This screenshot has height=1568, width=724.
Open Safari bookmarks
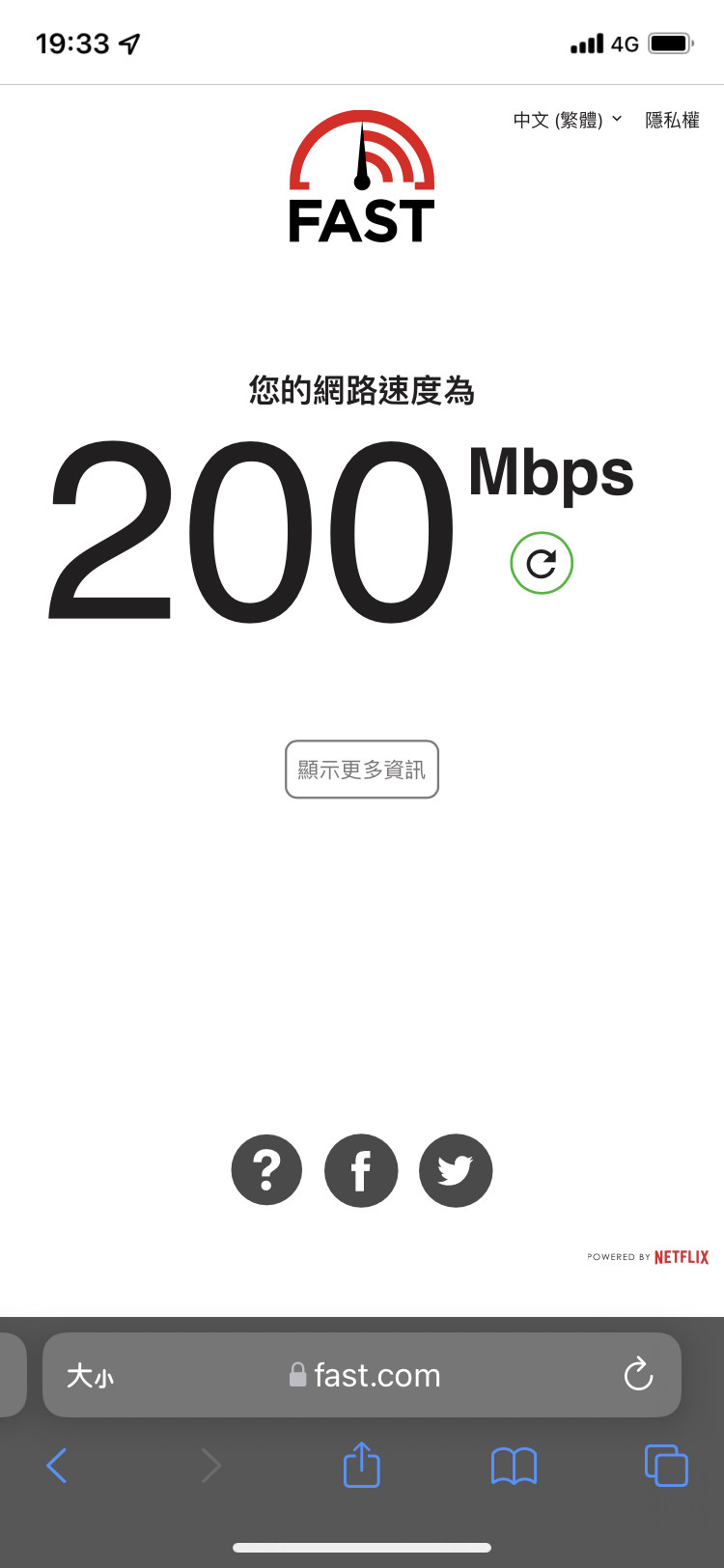pyautogui.click(x=514, y=1466)
